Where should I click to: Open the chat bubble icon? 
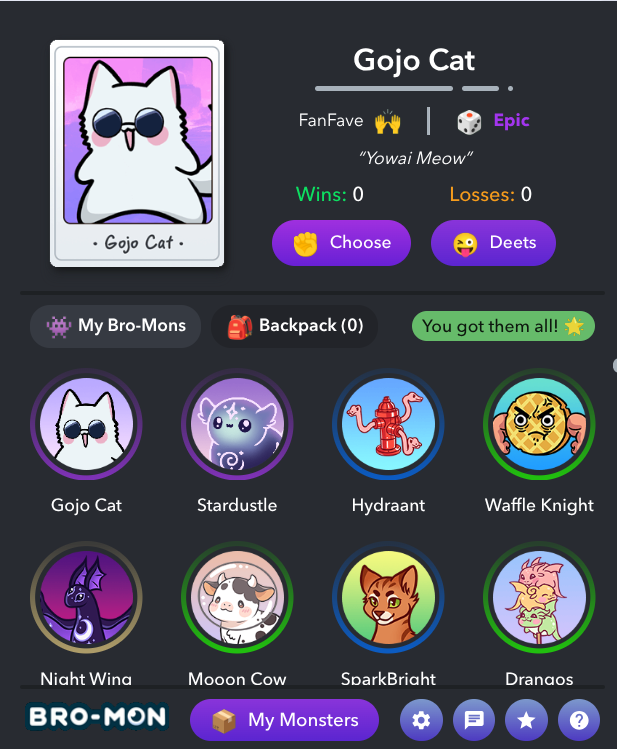pos(474,720)
